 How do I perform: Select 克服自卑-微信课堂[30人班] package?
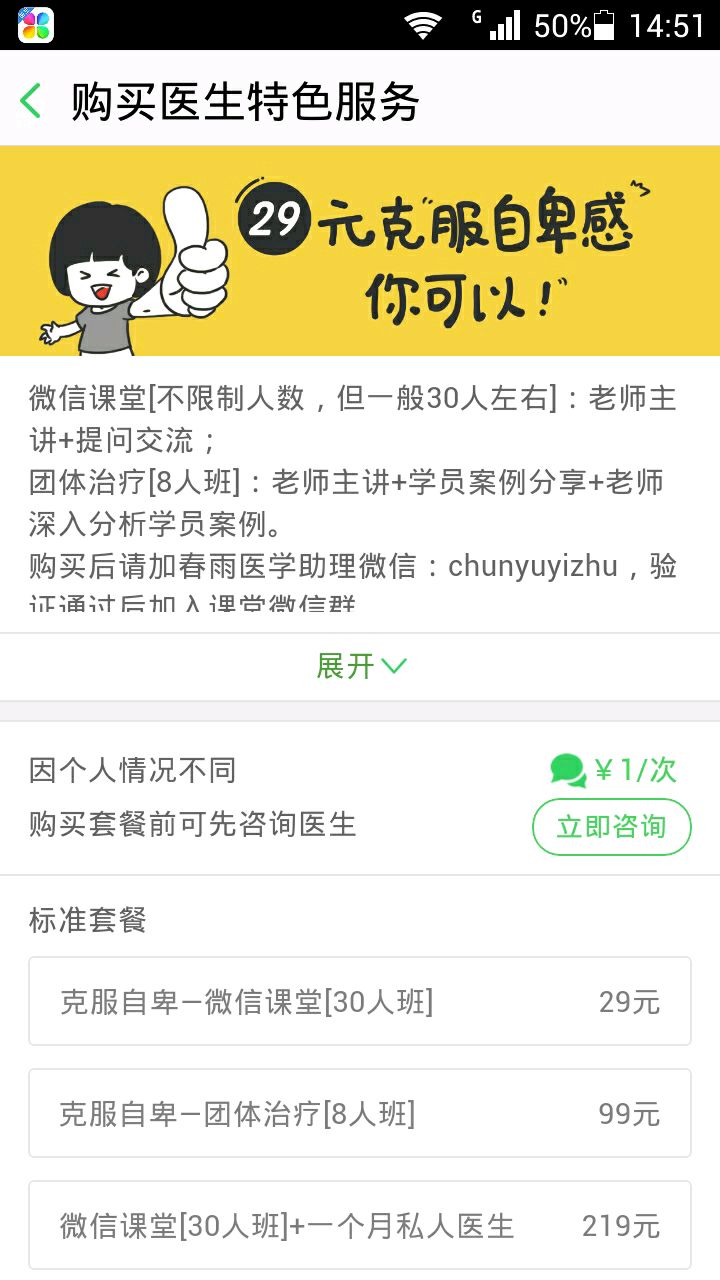click(360, 1001)
